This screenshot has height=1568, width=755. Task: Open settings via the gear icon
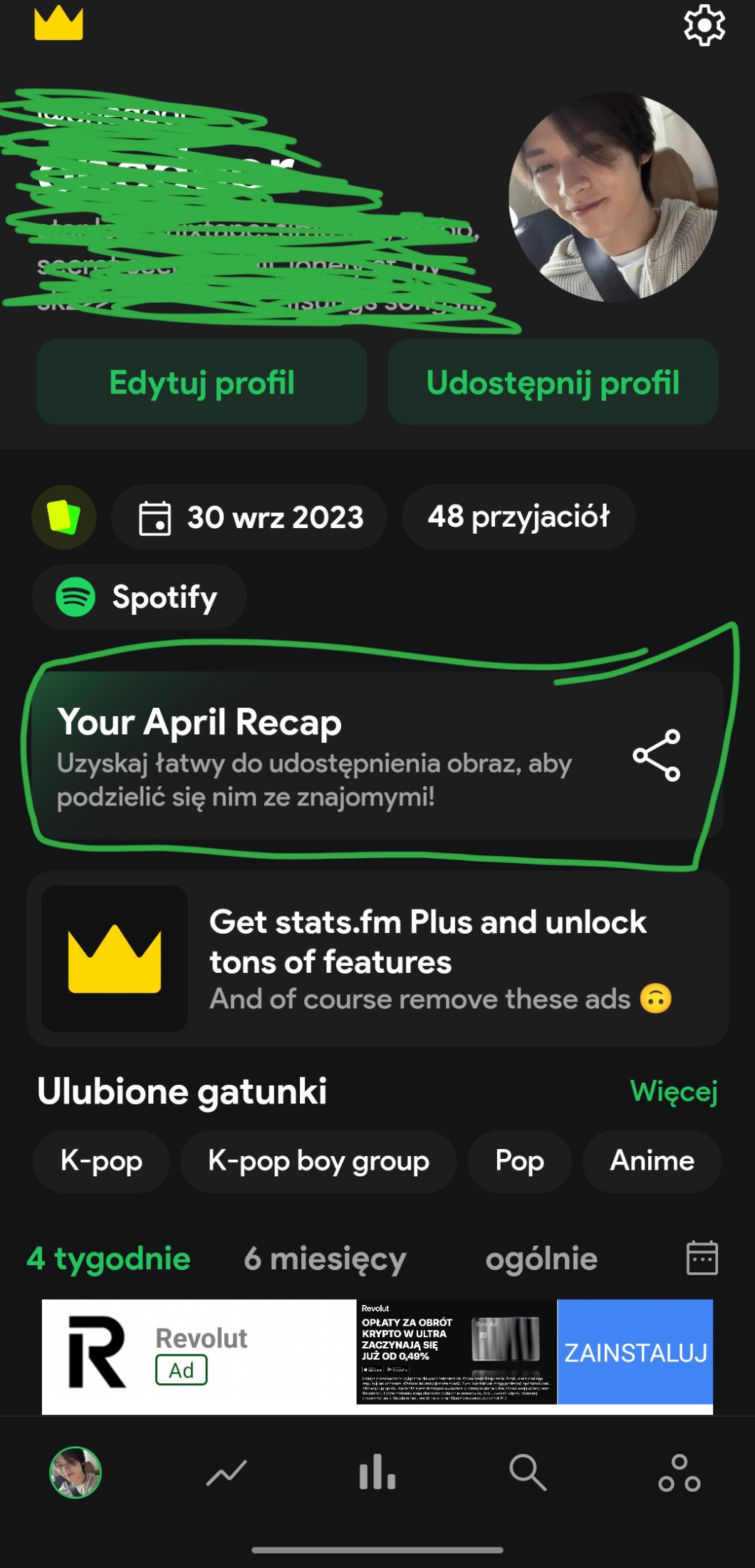click(704, 26)
